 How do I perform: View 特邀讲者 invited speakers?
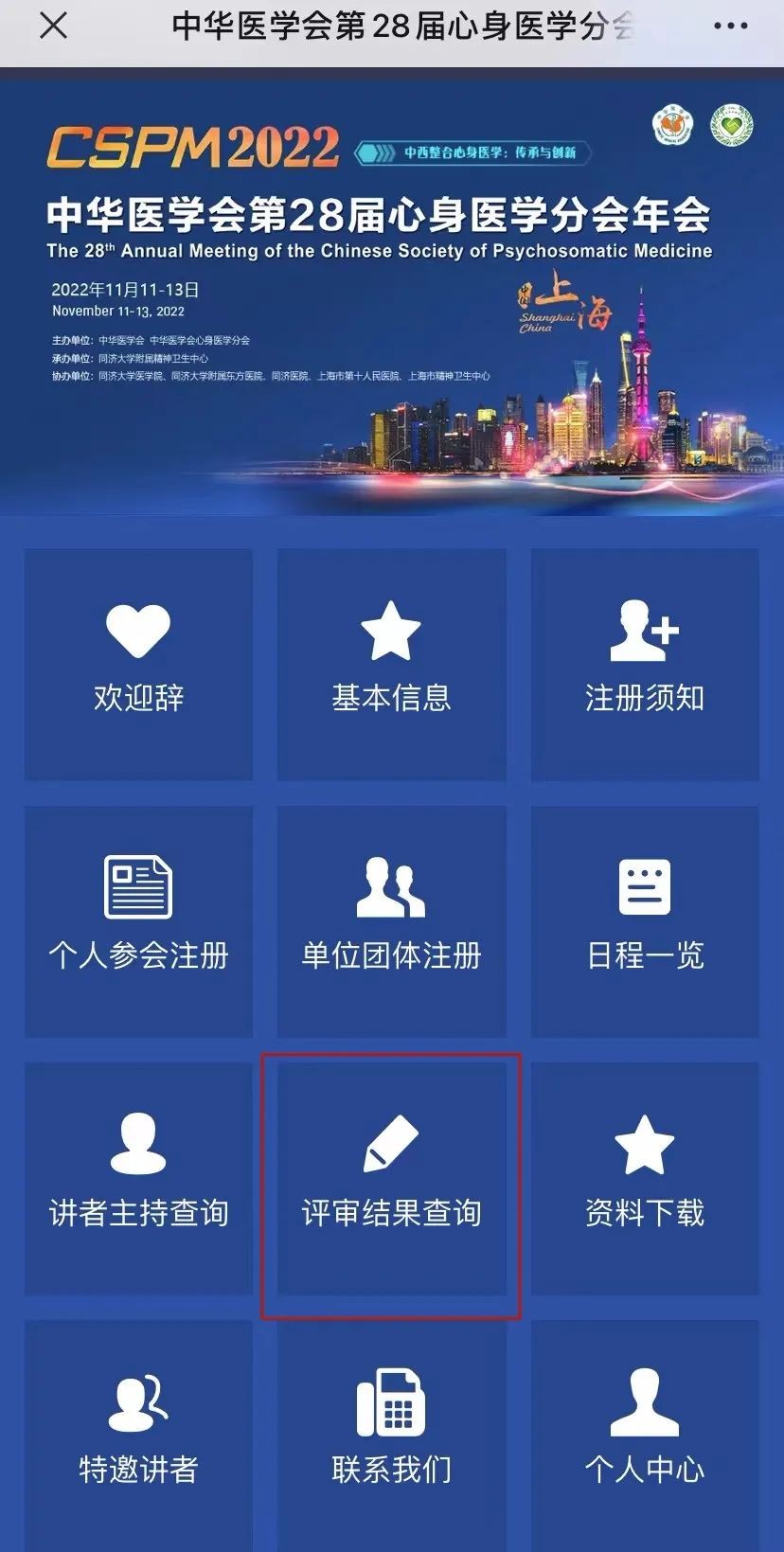[138, 1436]
